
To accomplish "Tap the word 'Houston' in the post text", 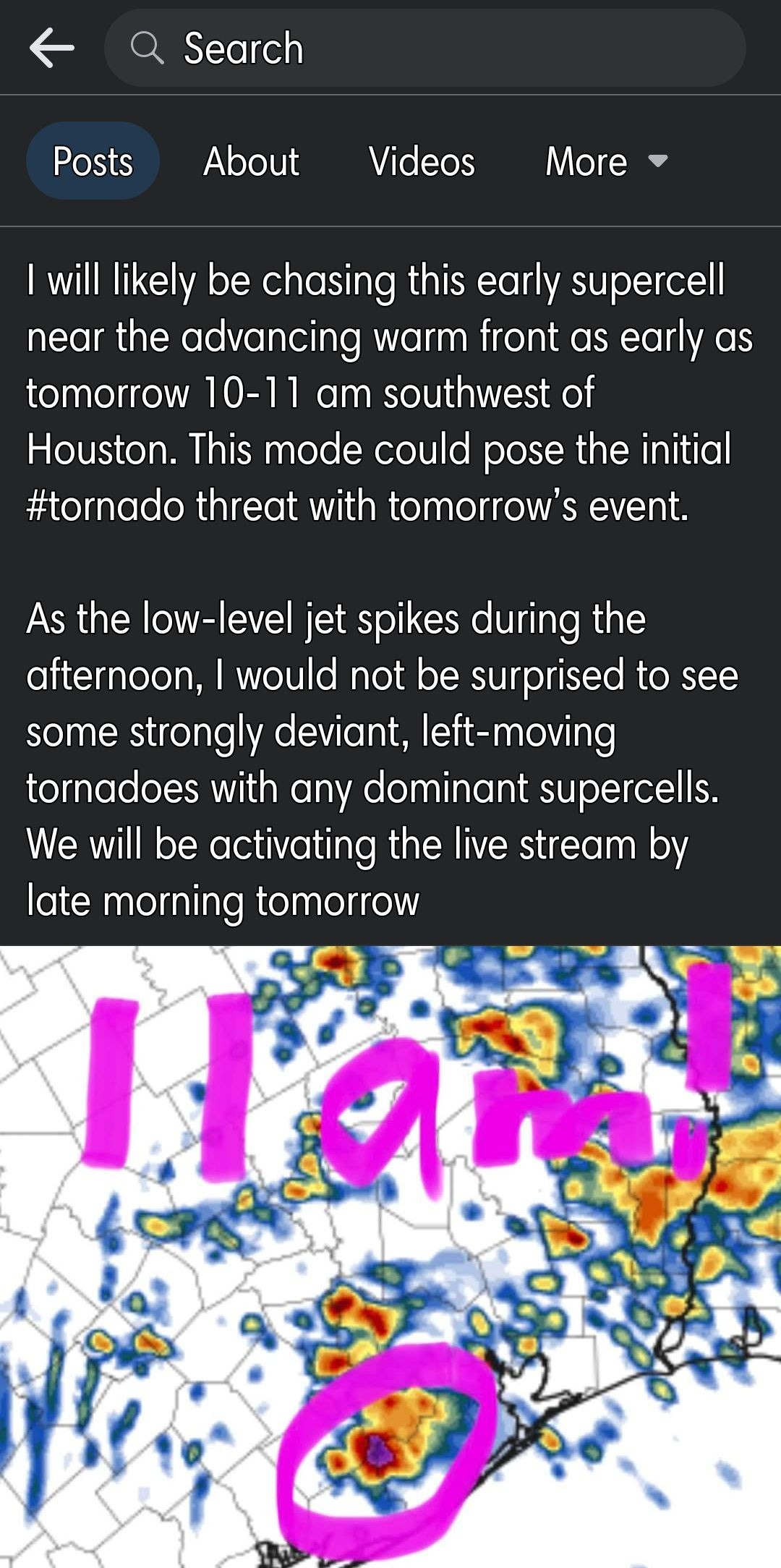I will tap(94, 451).
